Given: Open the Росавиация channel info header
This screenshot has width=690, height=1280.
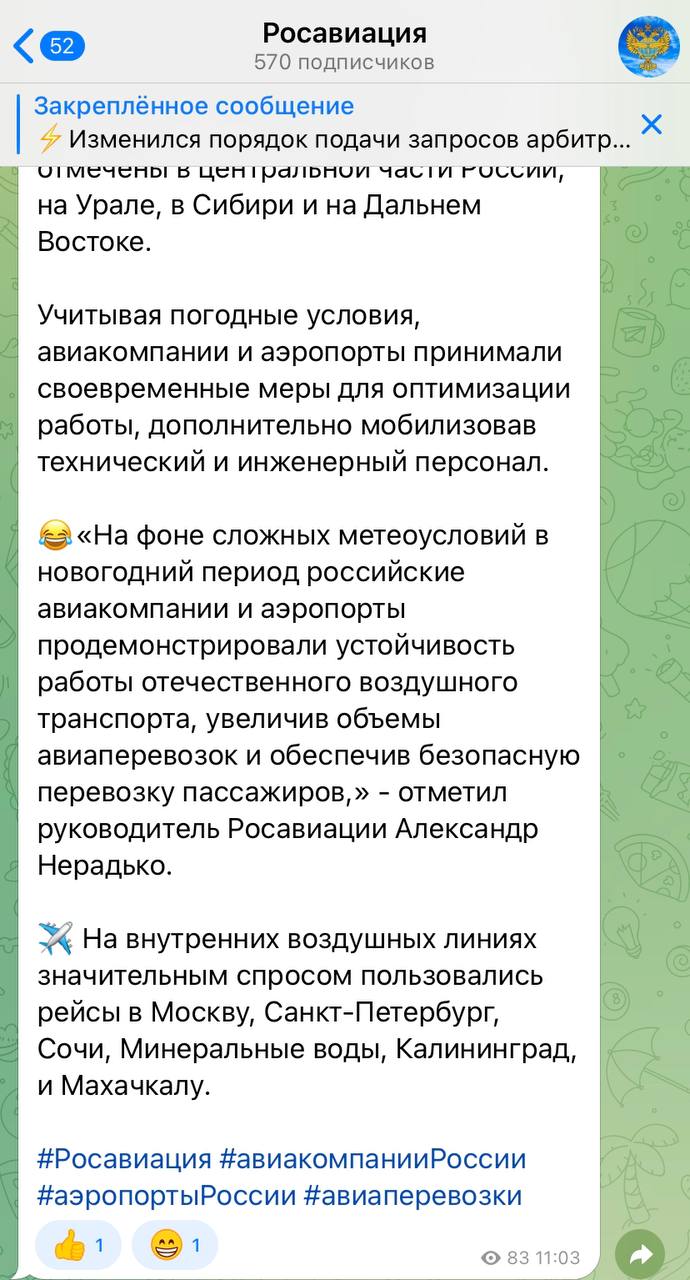Looking at the screenshot, I should 344,46.
